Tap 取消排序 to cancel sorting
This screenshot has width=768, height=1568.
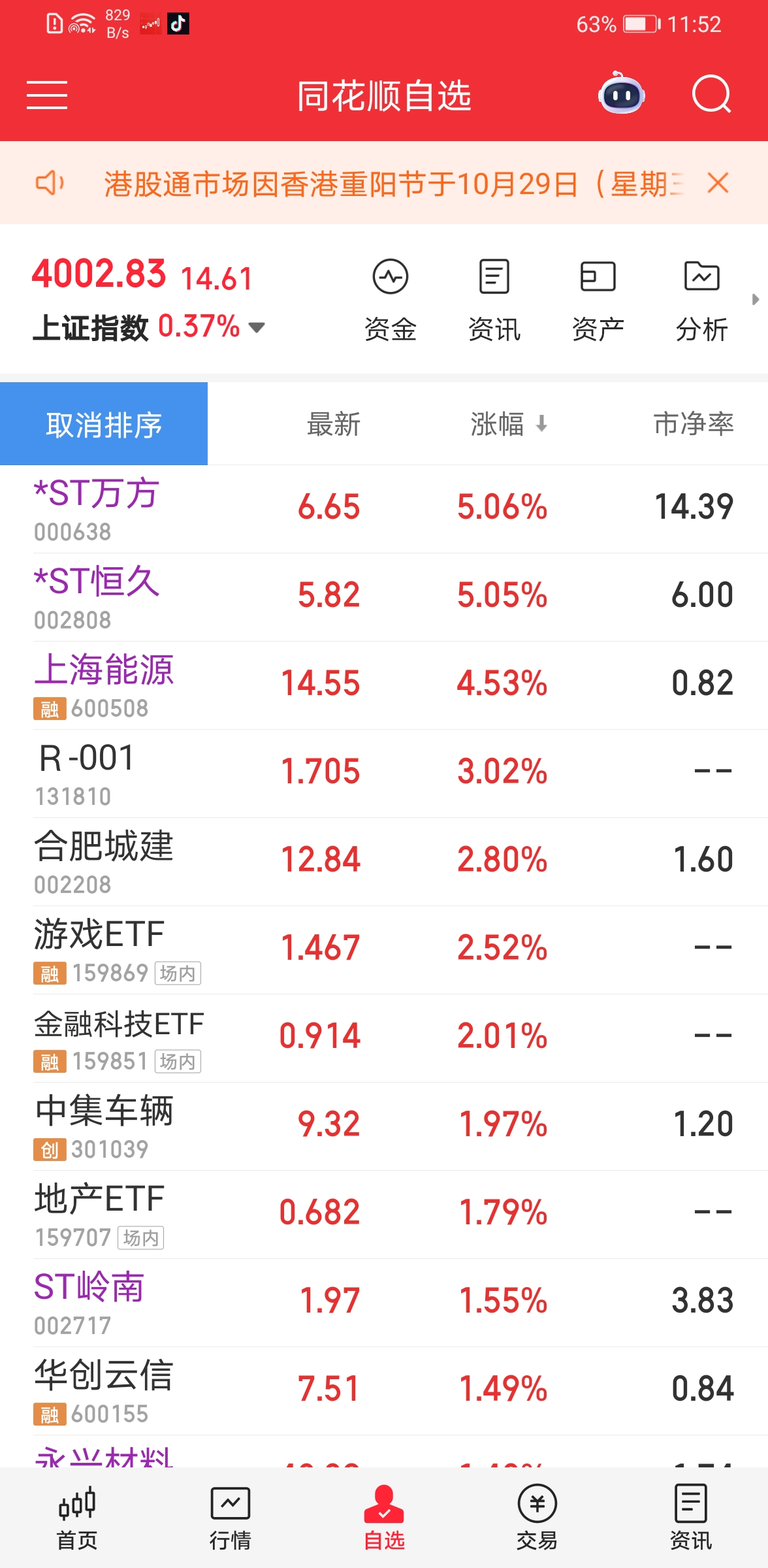[104, 425]
